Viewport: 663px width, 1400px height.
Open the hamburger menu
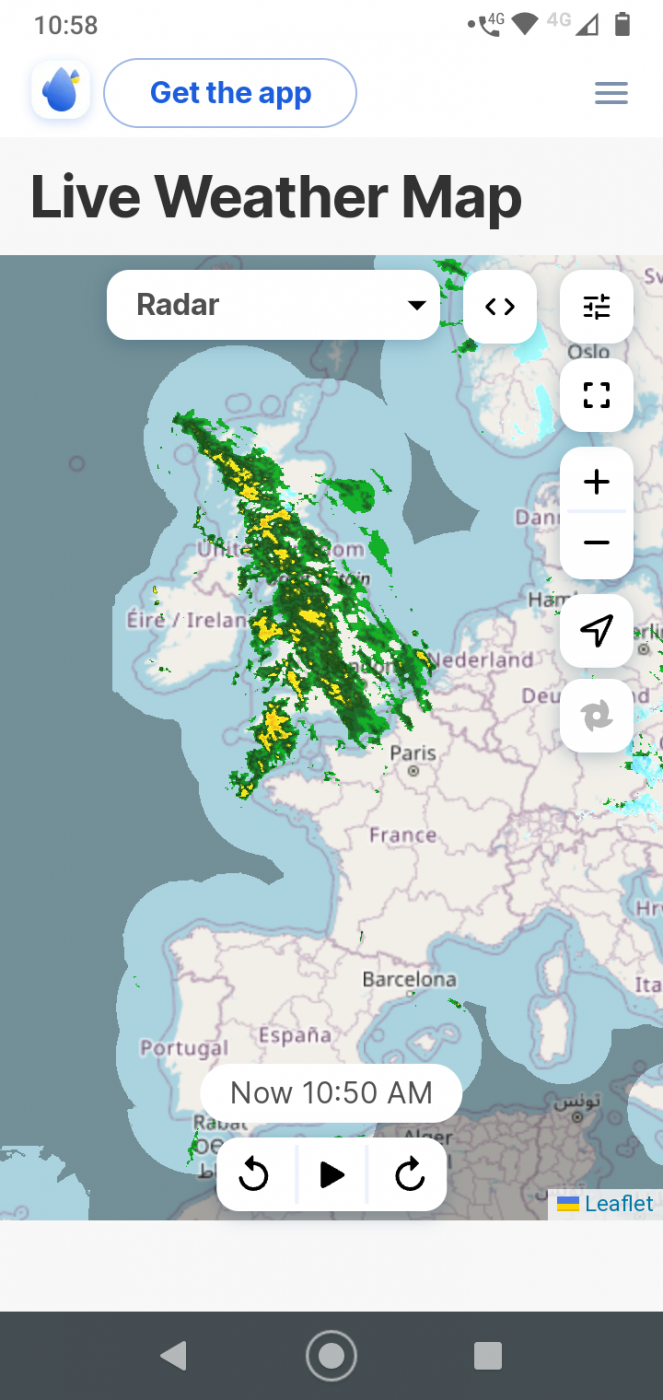611,93
